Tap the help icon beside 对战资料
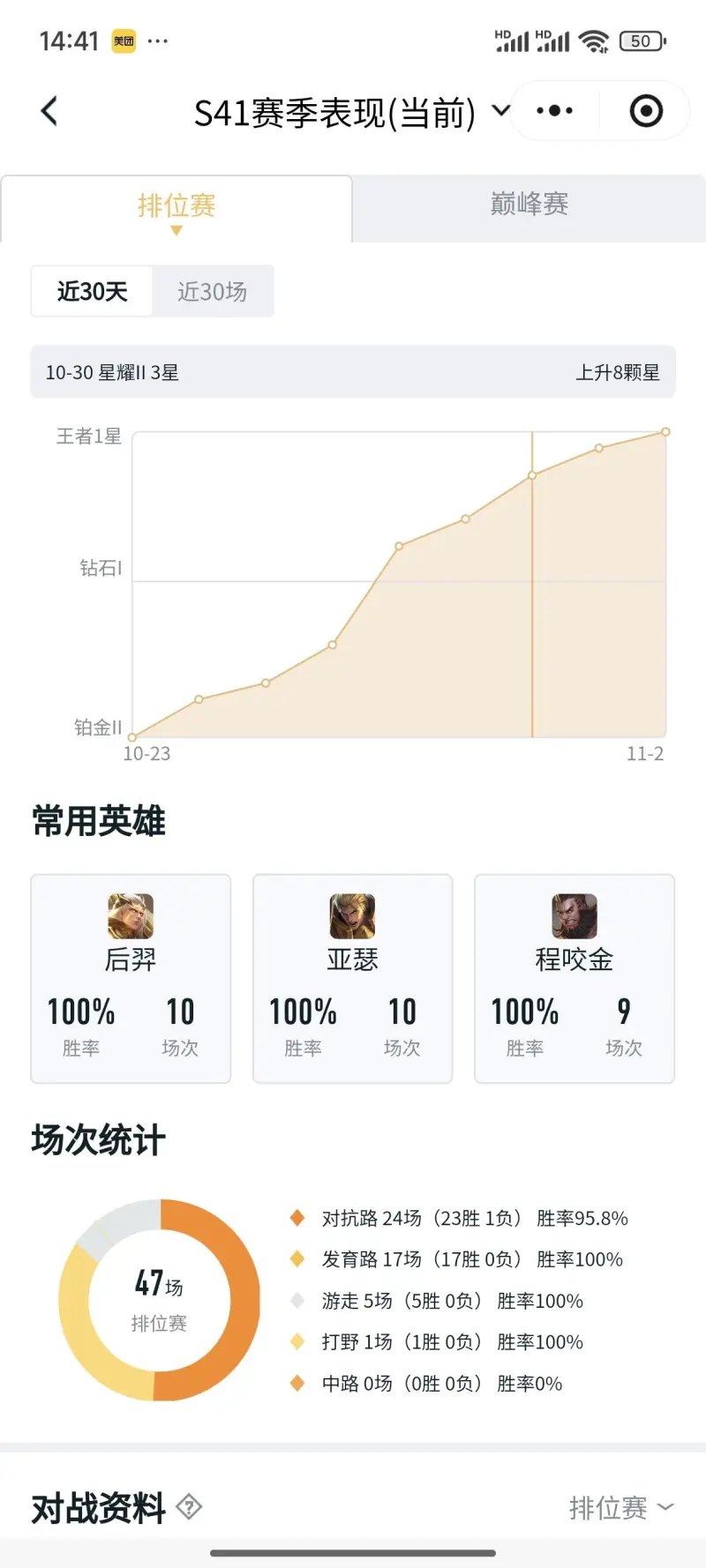 (x=189, y=1507)
